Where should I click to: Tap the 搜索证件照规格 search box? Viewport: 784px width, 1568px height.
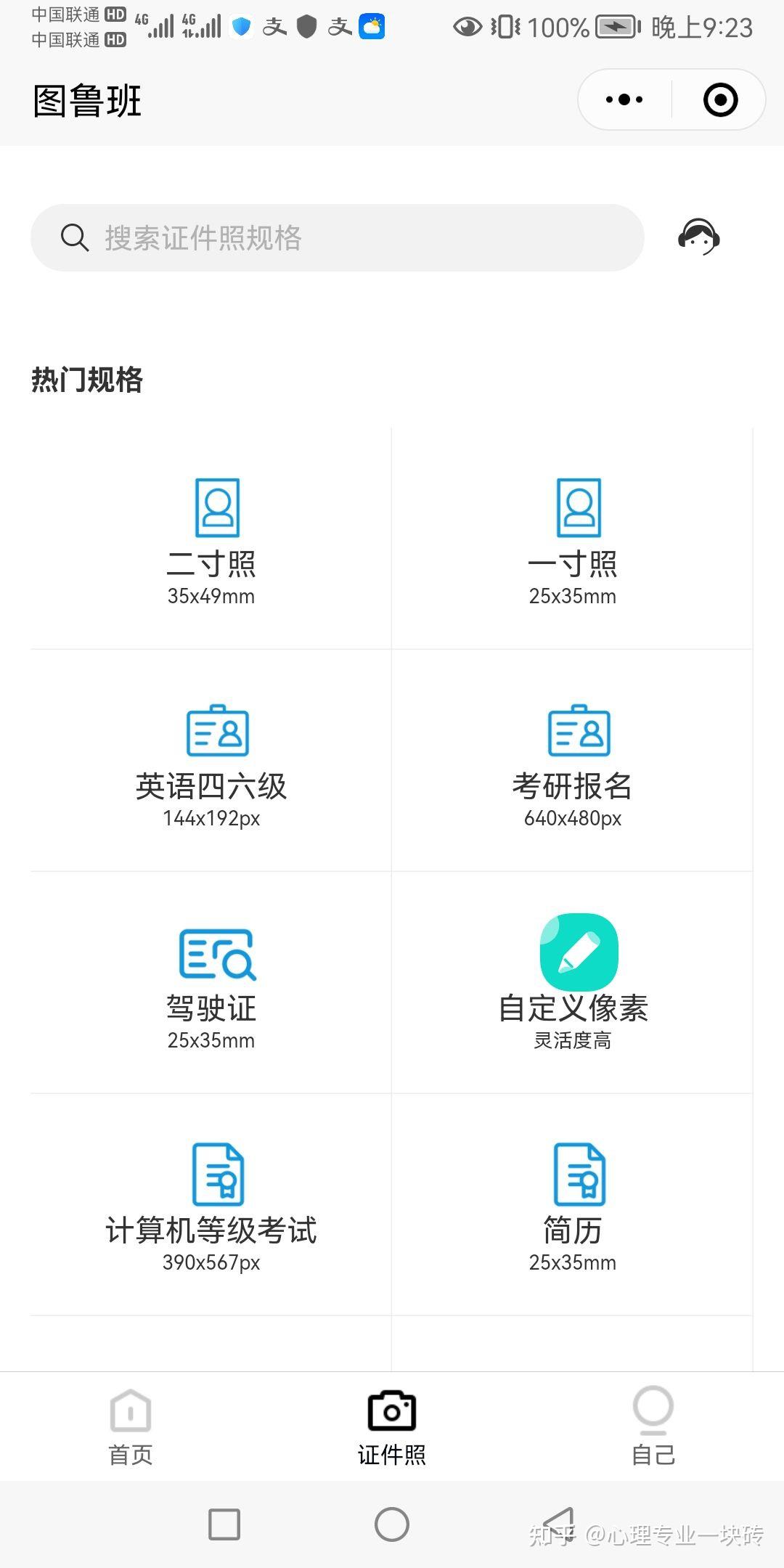[x=337, y=238]
